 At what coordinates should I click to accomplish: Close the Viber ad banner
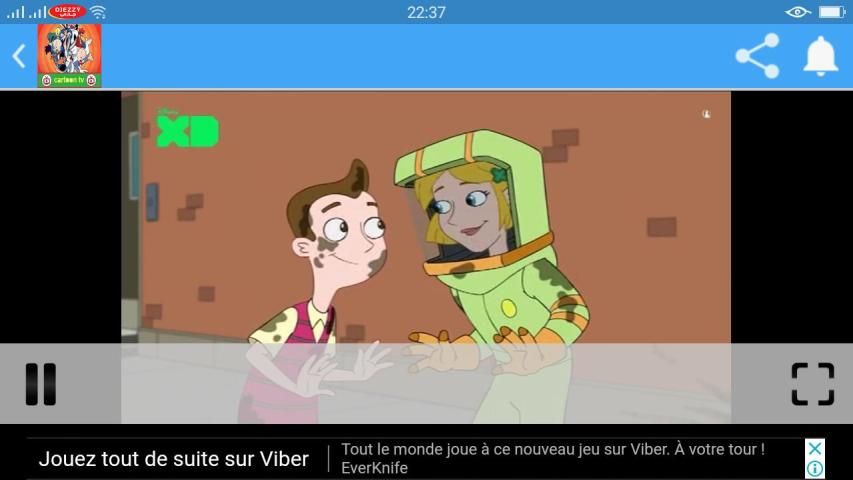[815, 449]
